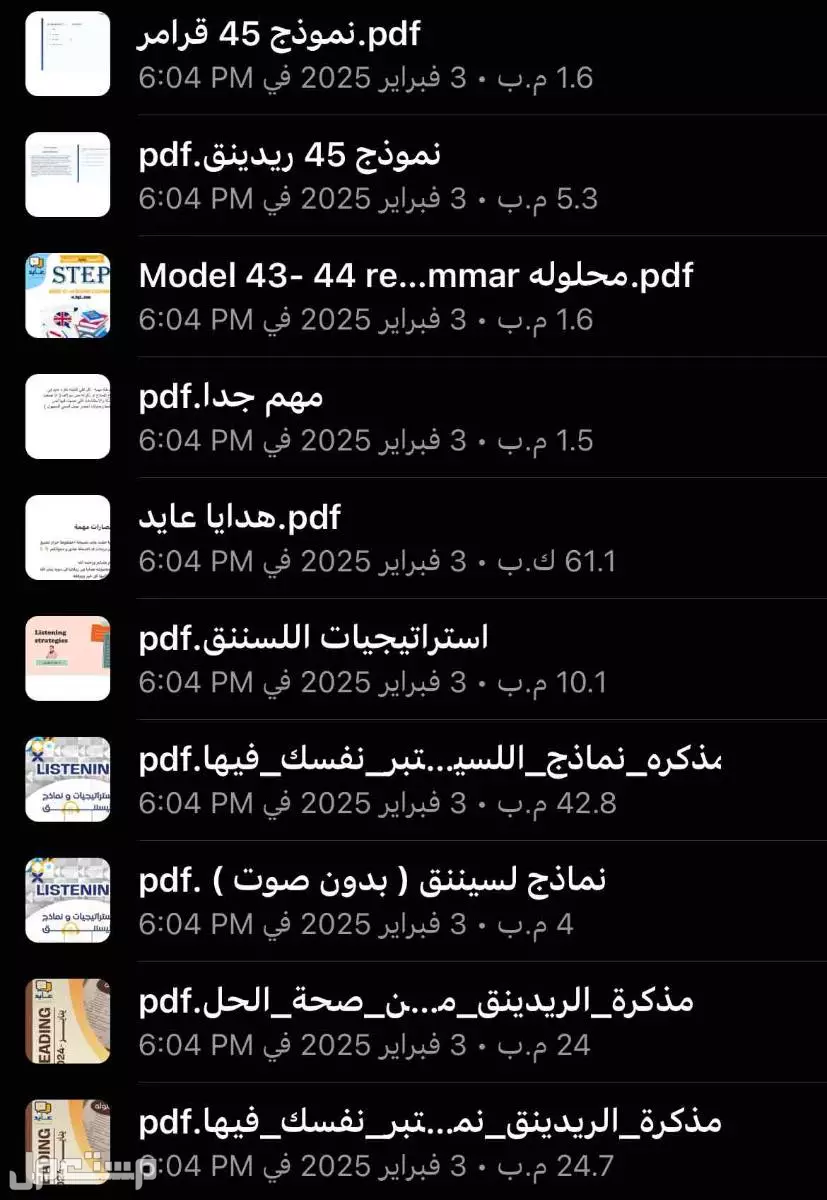This screenshot has width=827, height=1200.
Task: Tap the bottom READING notebook thumbnail
Action: pos(67,1140)
